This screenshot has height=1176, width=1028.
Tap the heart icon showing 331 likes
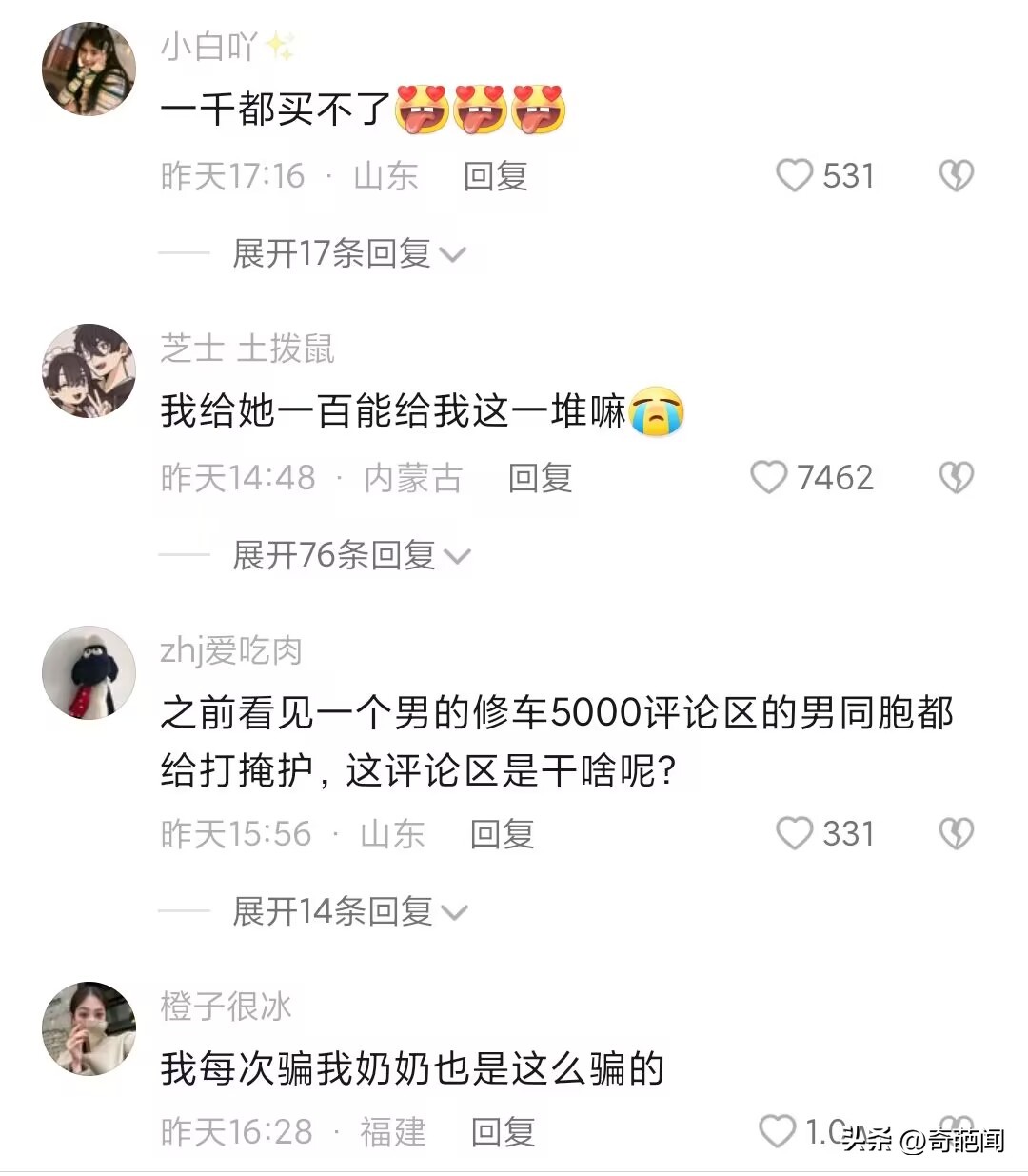pyautogui.click(x=796, y=834)
